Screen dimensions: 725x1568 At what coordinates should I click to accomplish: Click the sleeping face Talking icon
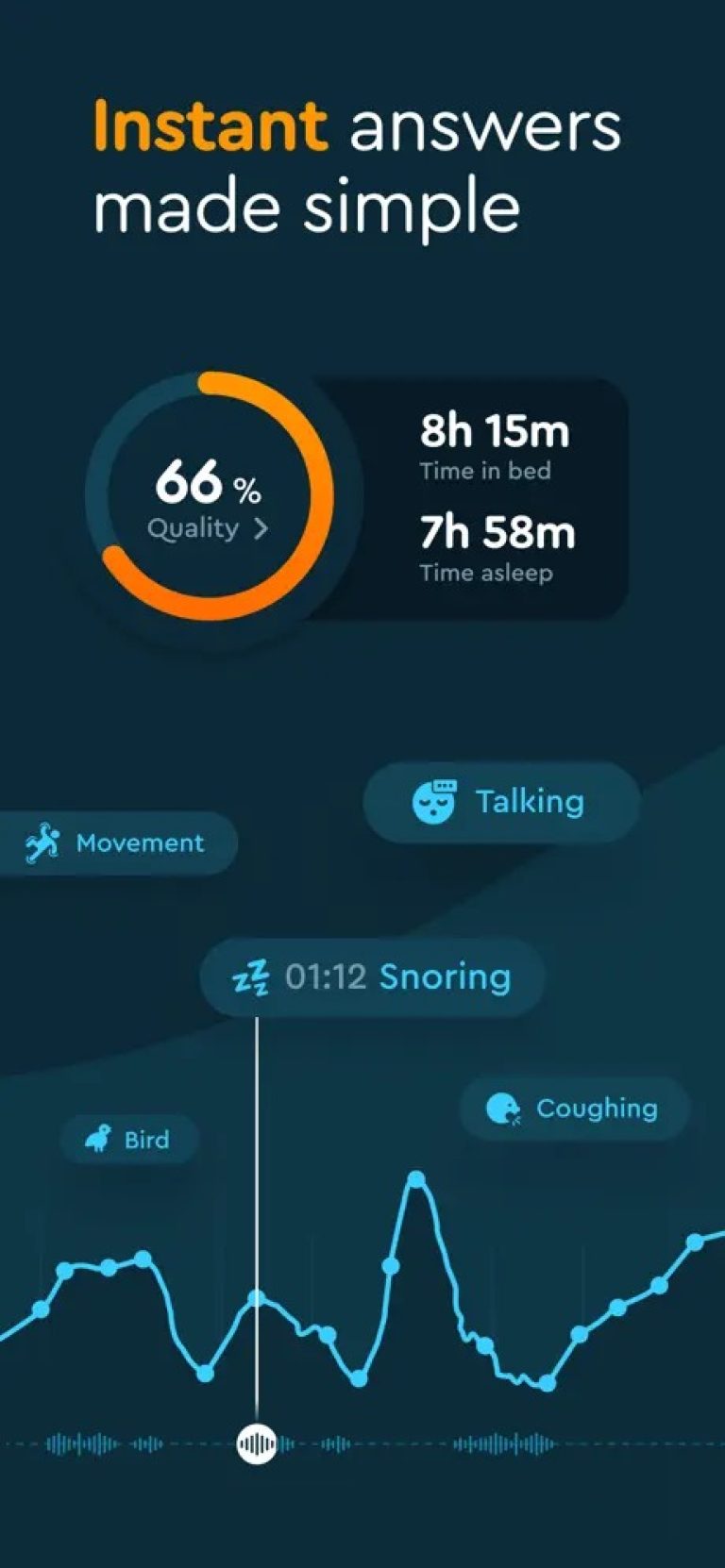pyautogui.click(x=434, y=801)
